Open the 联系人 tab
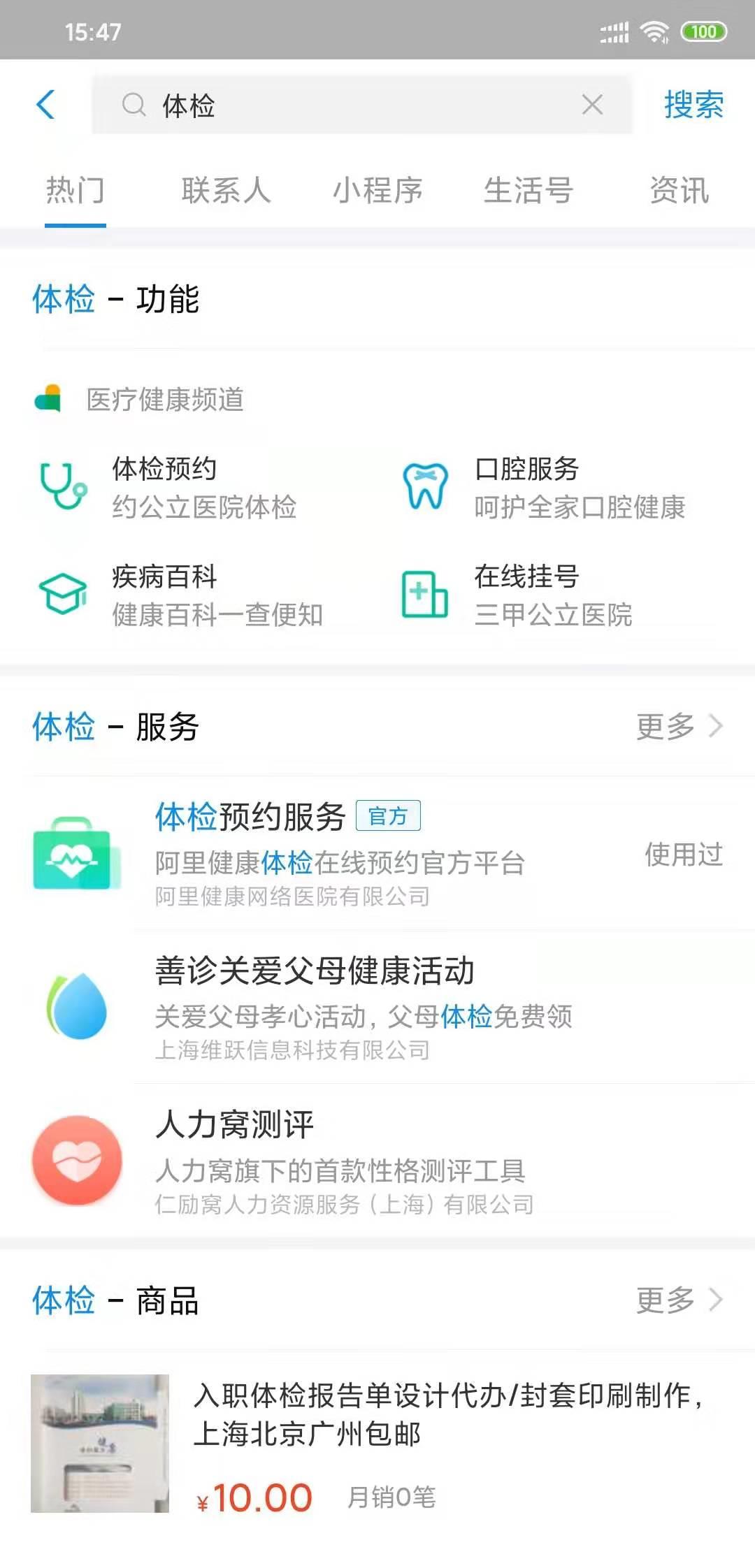The height and width of the screenshot is (1568, 755). tap(227, 190)
